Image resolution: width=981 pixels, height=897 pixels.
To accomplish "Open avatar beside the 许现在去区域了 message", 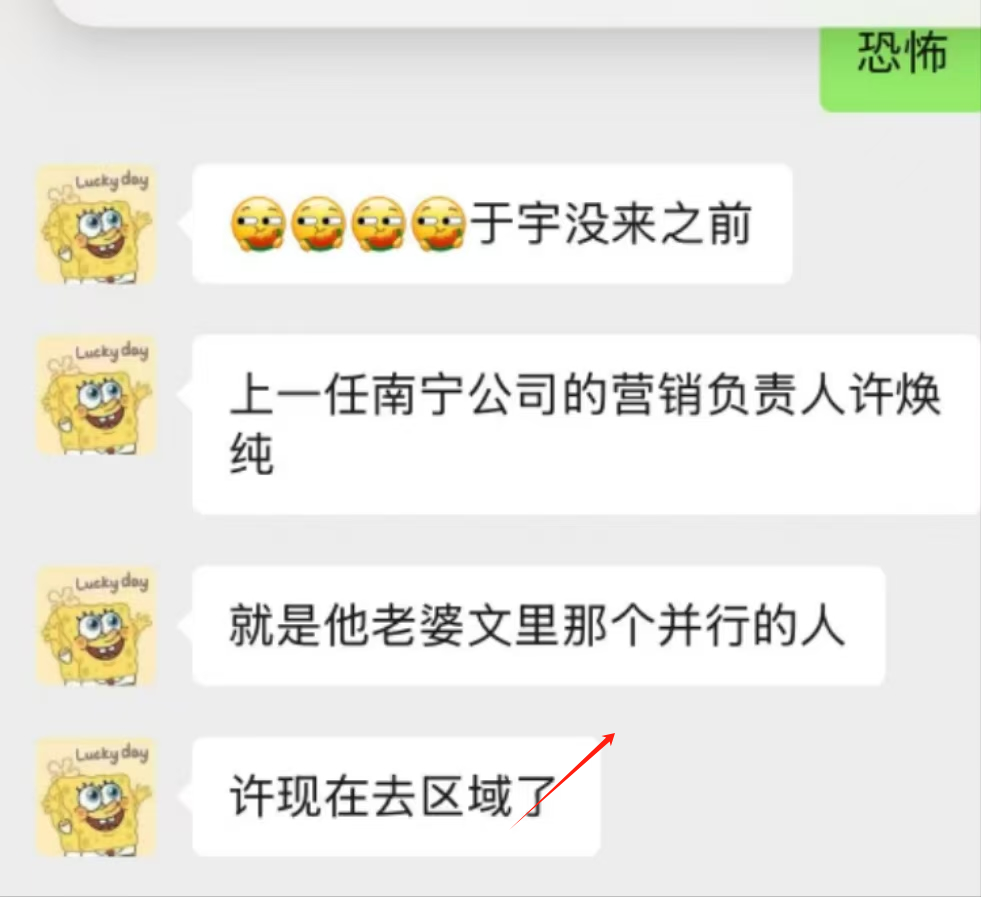I will coord(96,798).
